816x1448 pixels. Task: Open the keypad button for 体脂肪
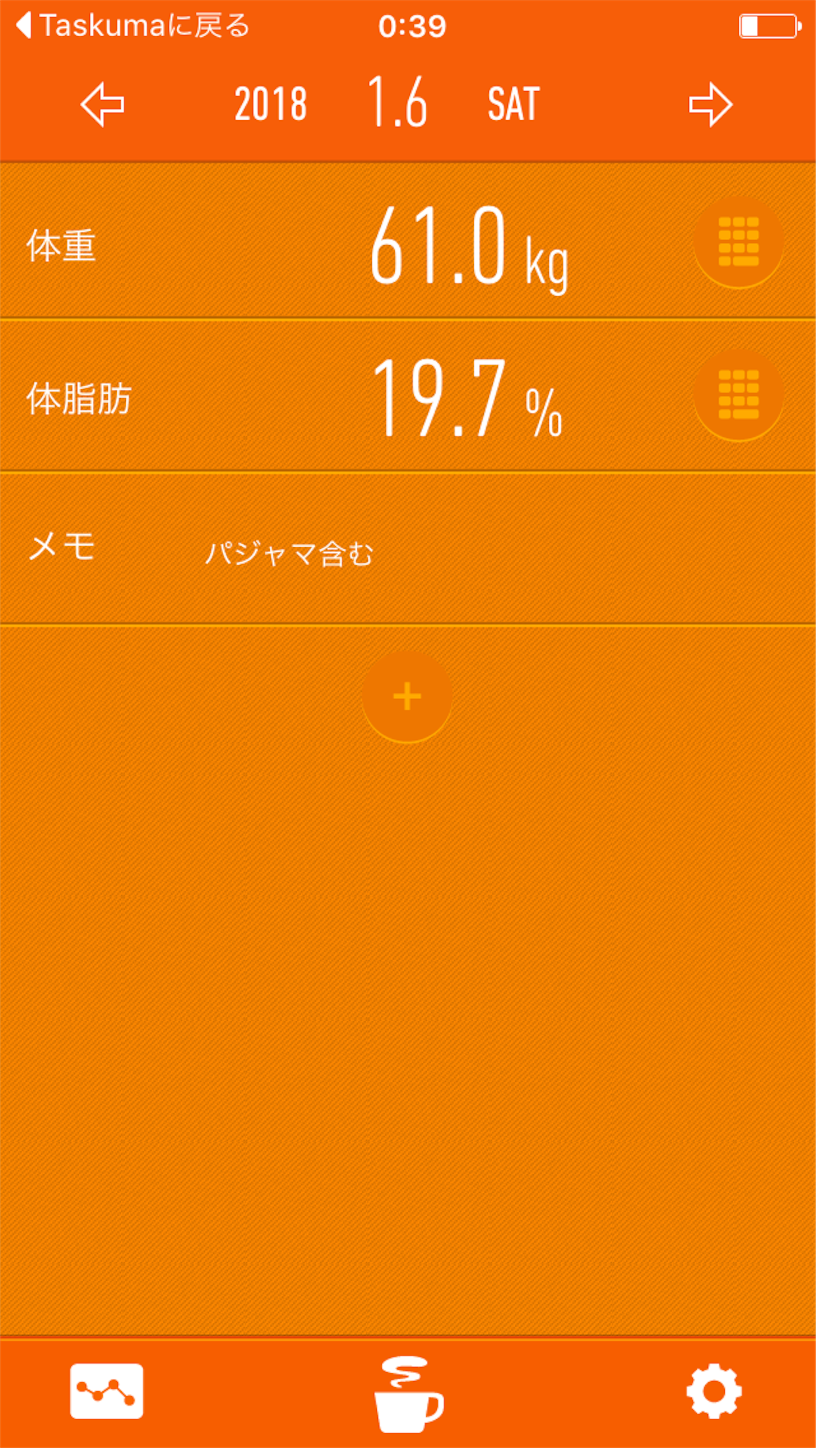click(738, 395)
